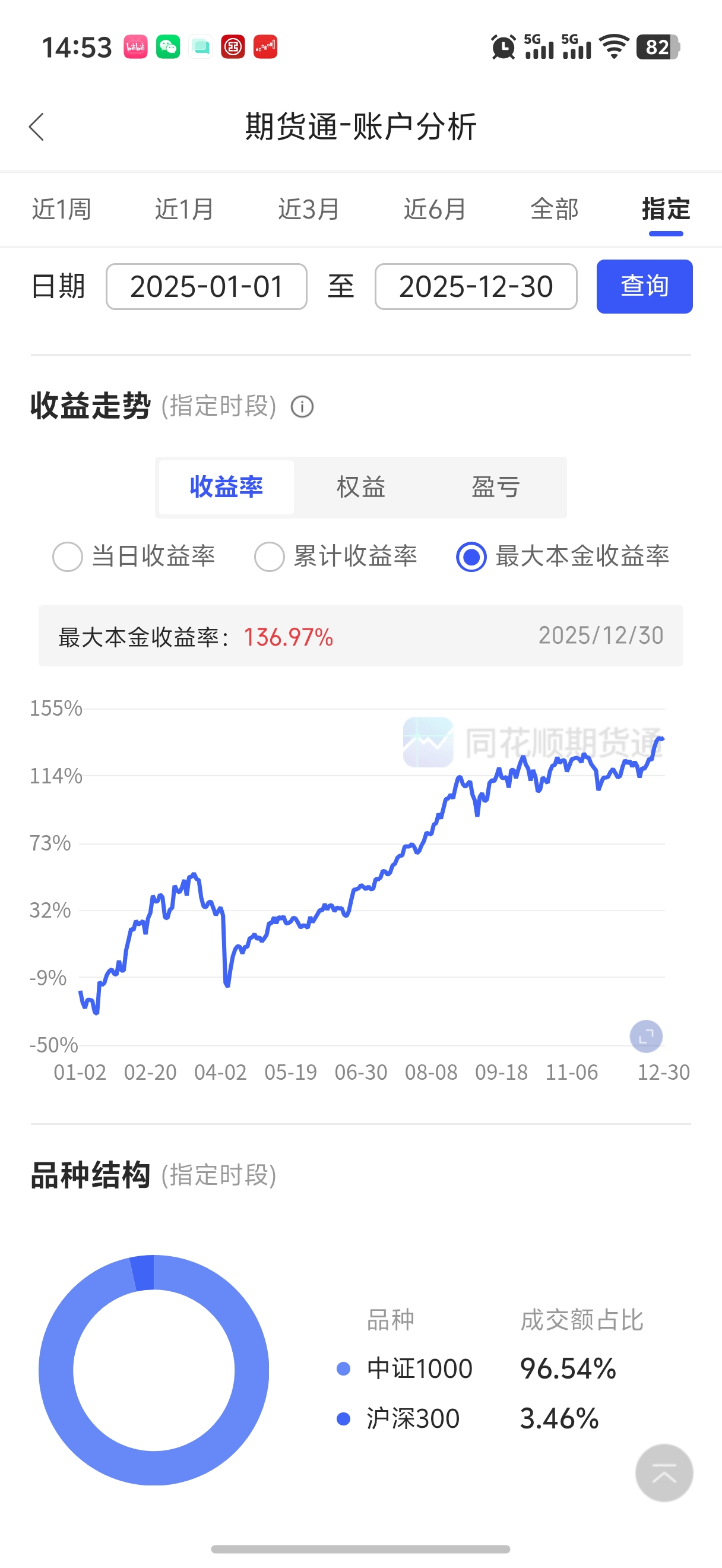Viewport: 722px width, 1568px height.
Task: Switch chart to the 权益 segment
Action: [362, 488]
